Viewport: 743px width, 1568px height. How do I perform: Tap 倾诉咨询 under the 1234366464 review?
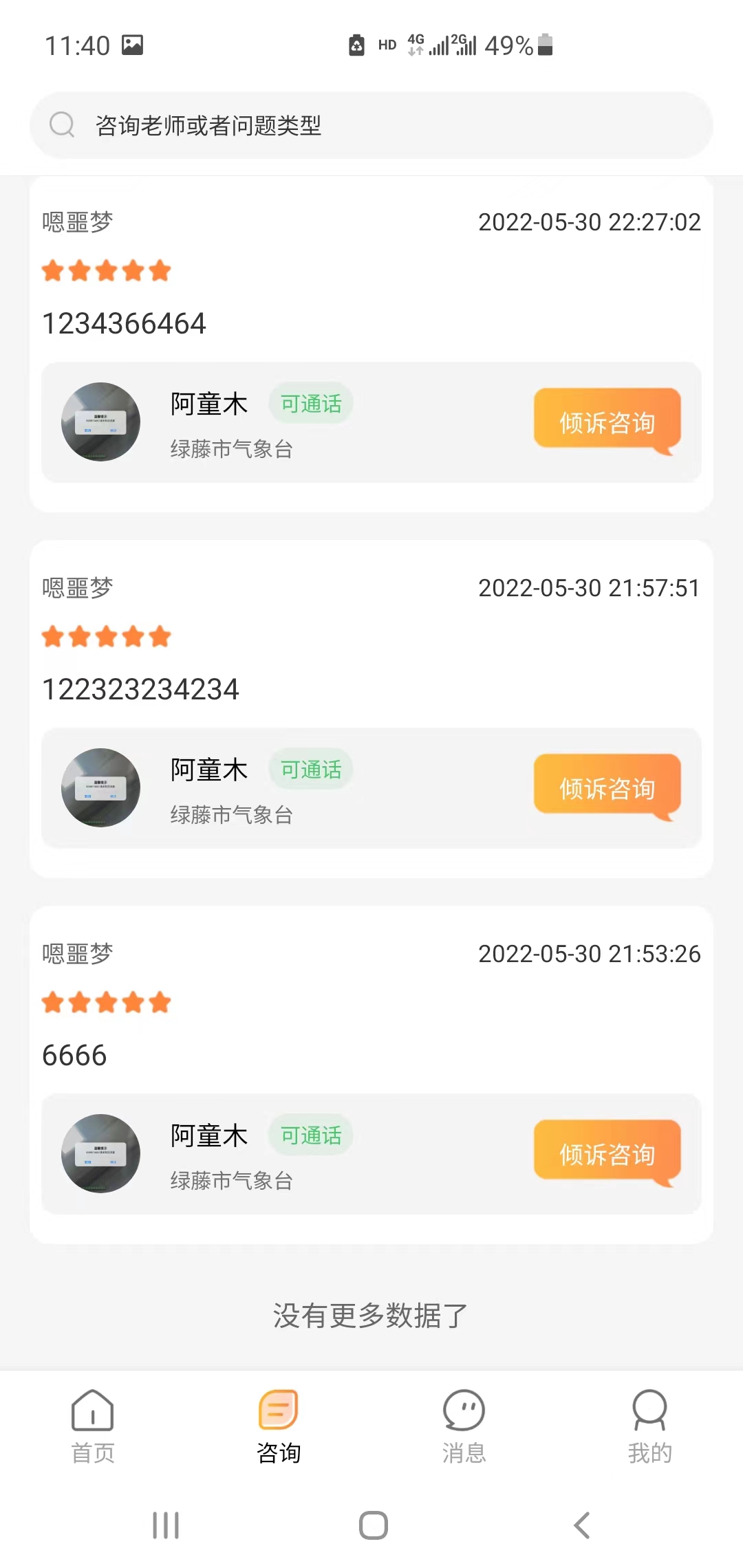(607, 421)
